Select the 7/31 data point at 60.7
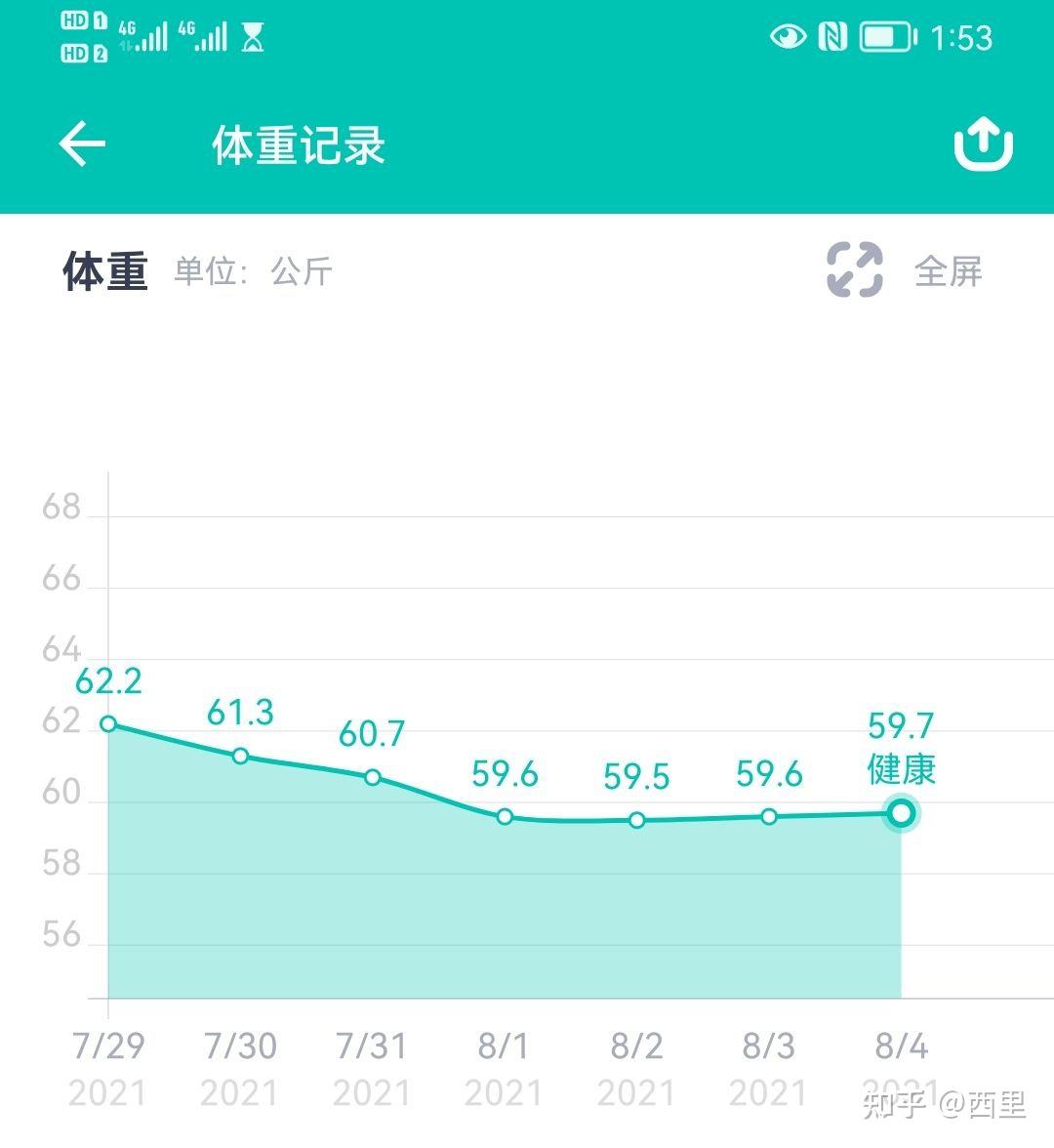 click(x=373, y=777)
